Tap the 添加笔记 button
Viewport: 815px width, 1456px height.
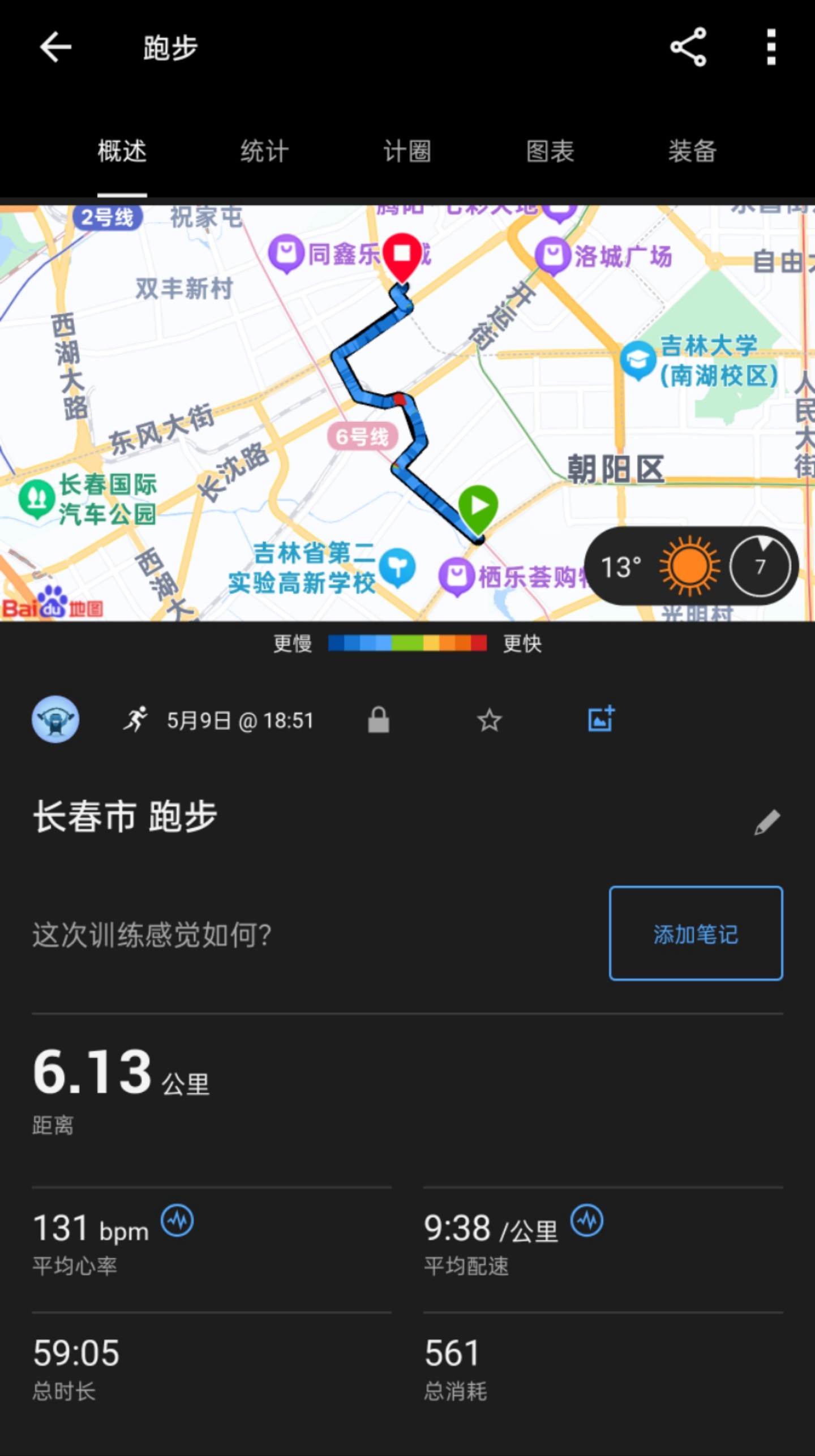coord(696,933)
